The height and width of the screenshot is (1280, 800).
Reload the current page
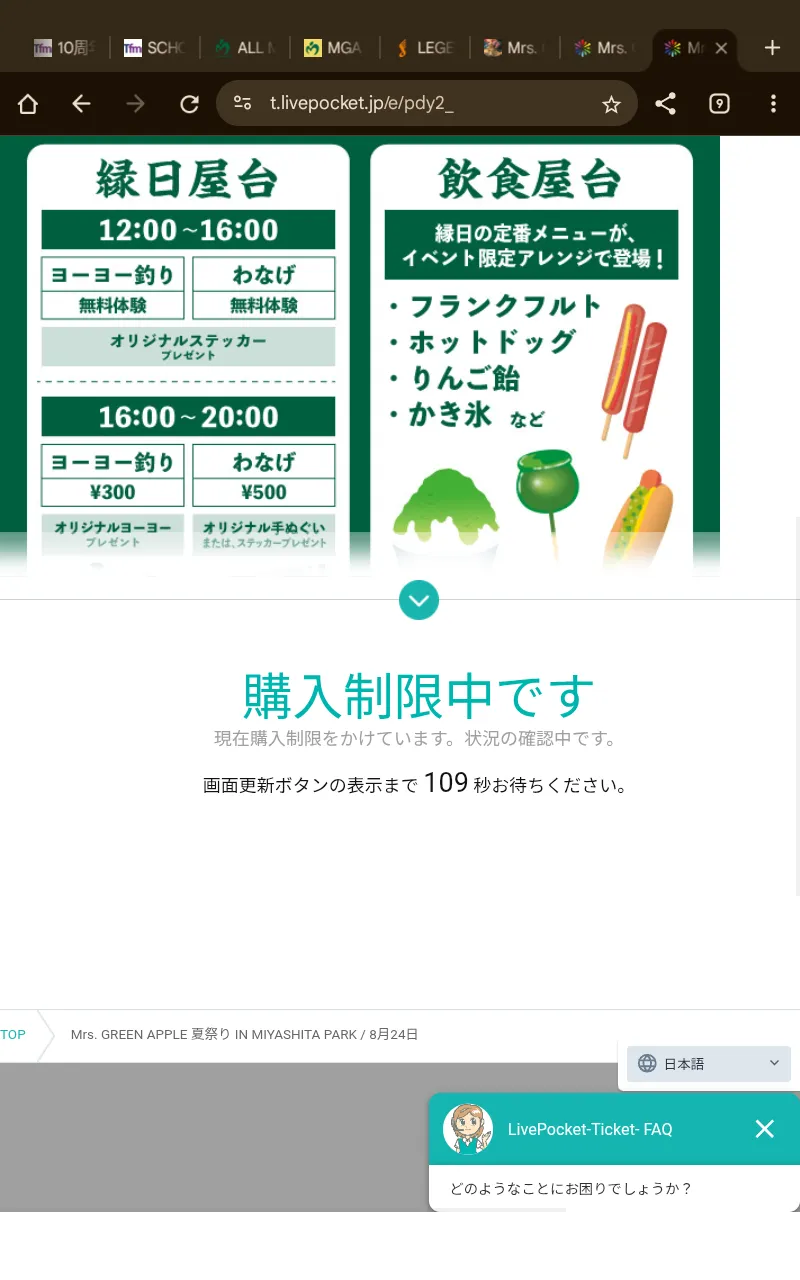tap(189, 104)
